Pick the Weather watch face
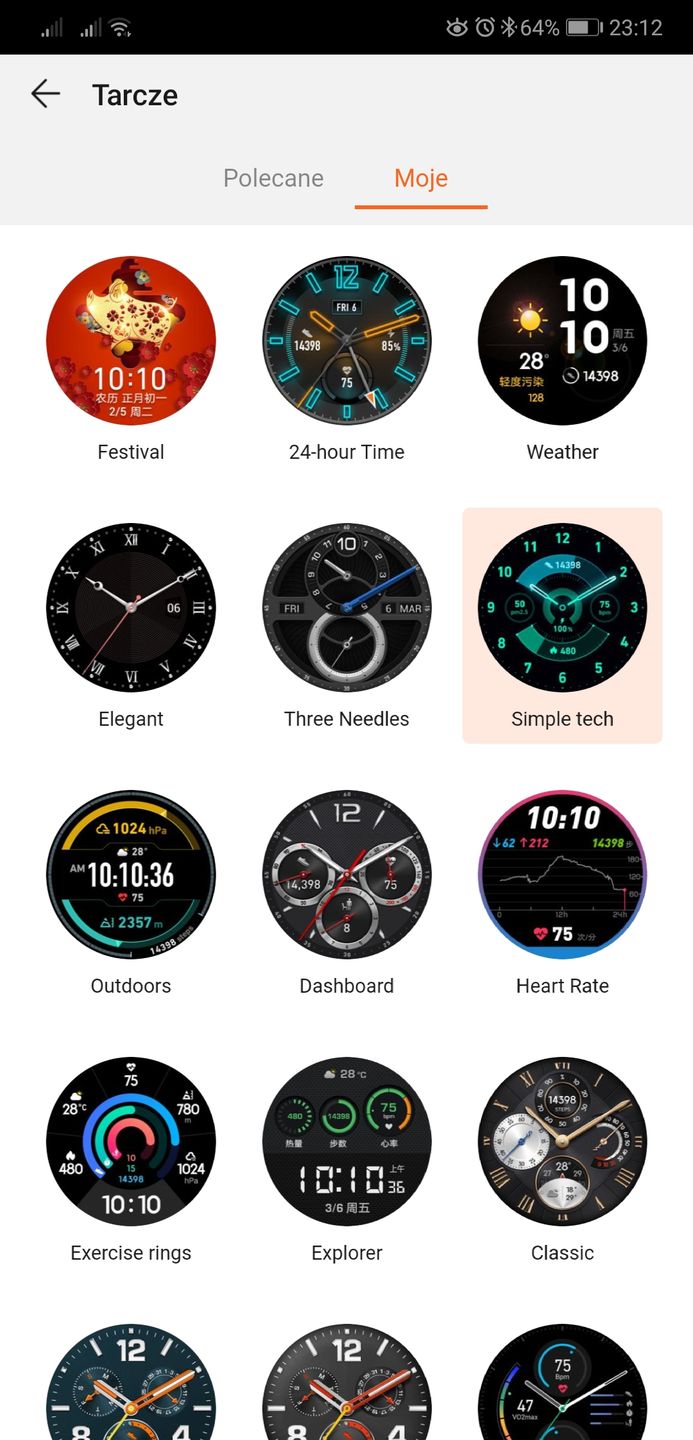Viewport: 693px width, 1440px height. (562, 340)
